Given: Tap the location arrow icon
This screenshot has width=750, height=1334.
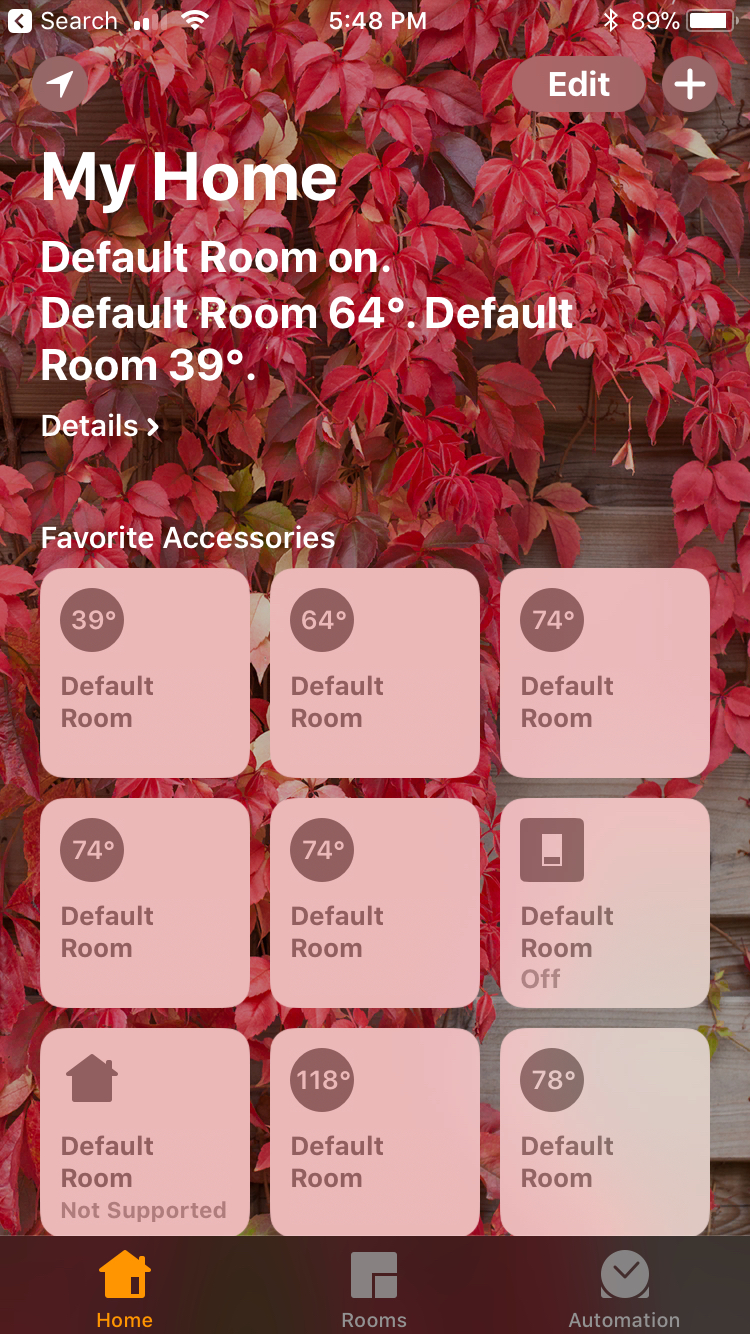Looking at the screenshot, I should pos(60,84).
